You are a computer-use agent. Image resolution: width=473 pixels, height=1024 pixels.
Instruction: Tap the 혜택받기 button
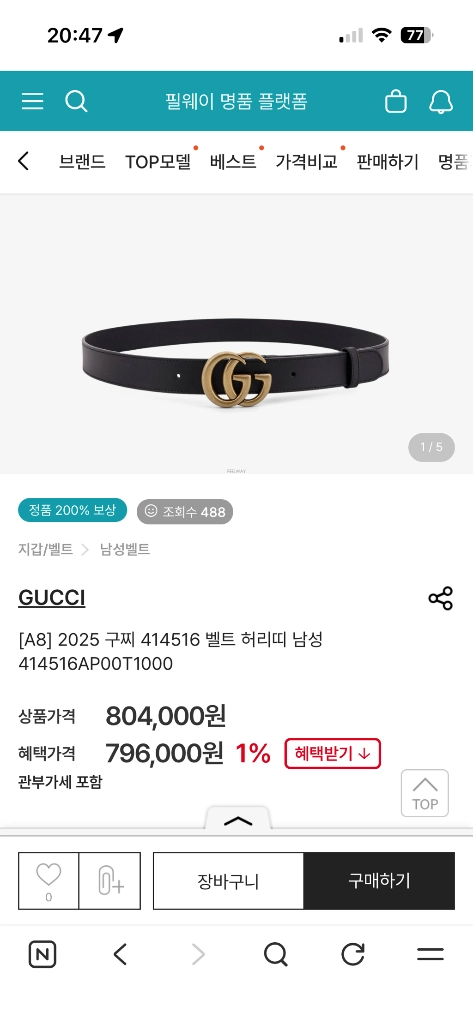333,754
